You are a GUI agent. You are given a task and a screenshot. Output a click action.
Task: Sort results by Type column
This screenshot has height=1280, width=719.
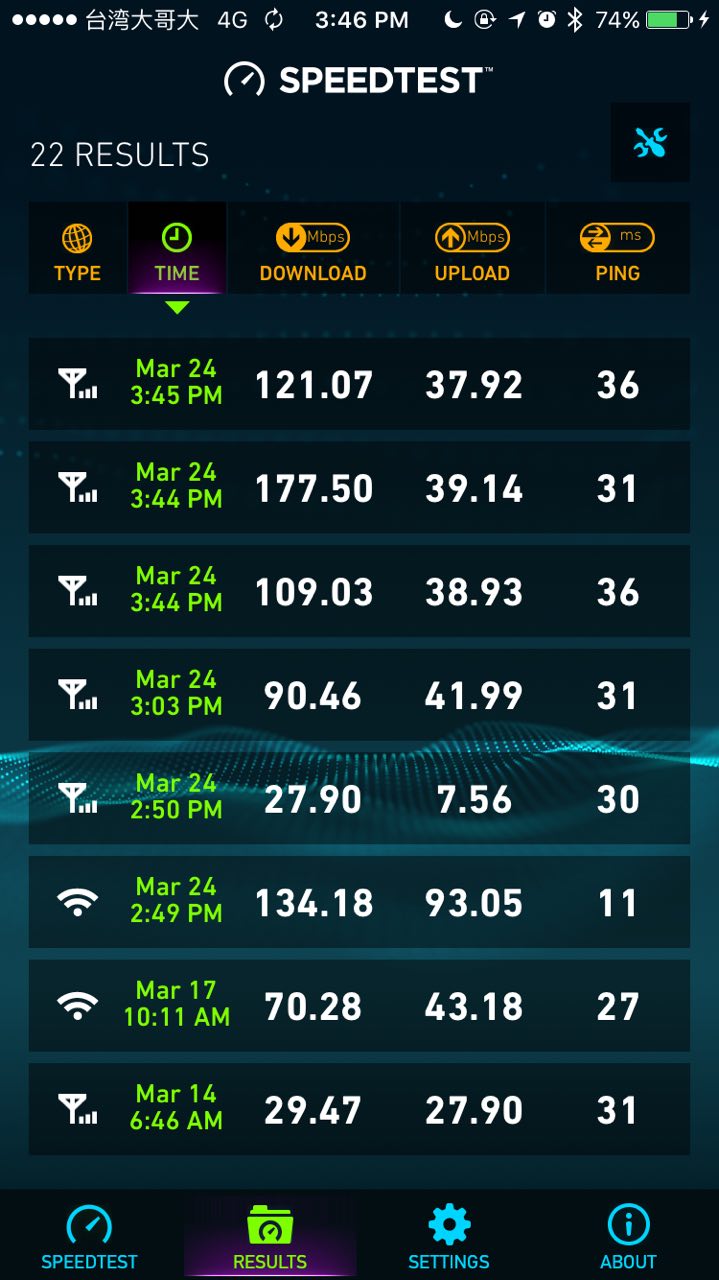click(78, 248)
